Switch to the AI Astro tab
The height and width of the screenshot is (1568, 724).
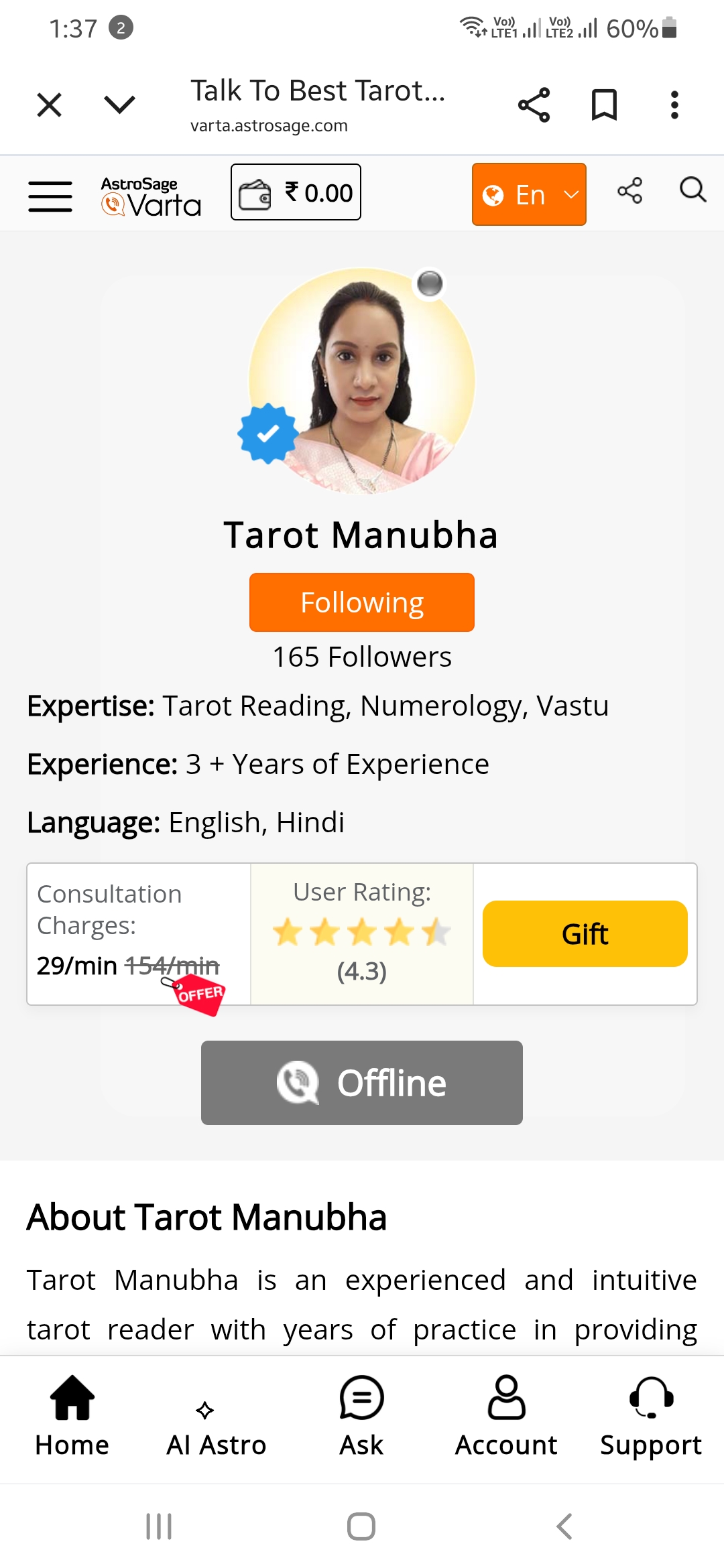click(x=216, y=1427)
